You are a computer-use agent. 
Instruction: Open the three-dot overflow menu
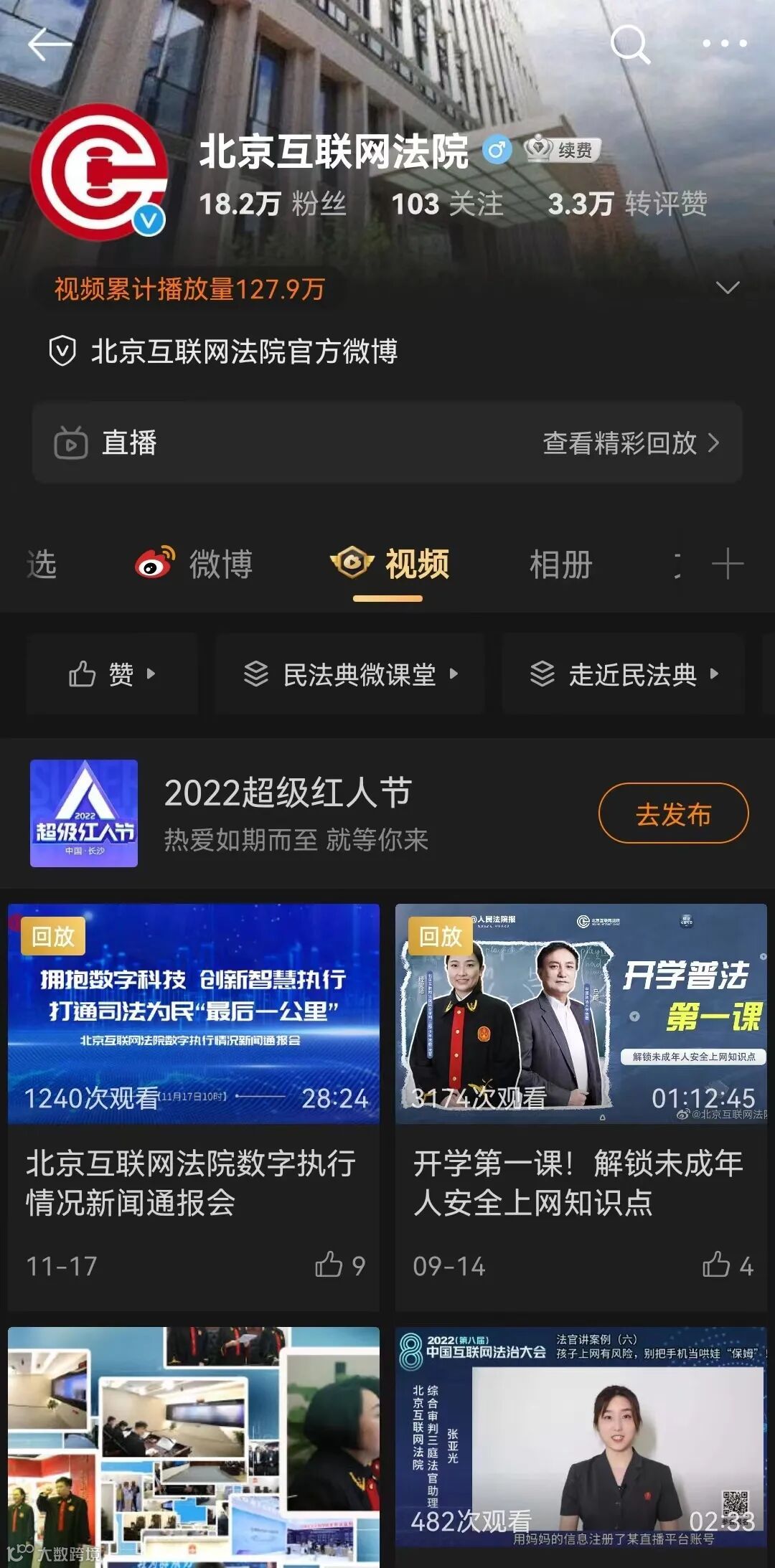coord(724,44)
